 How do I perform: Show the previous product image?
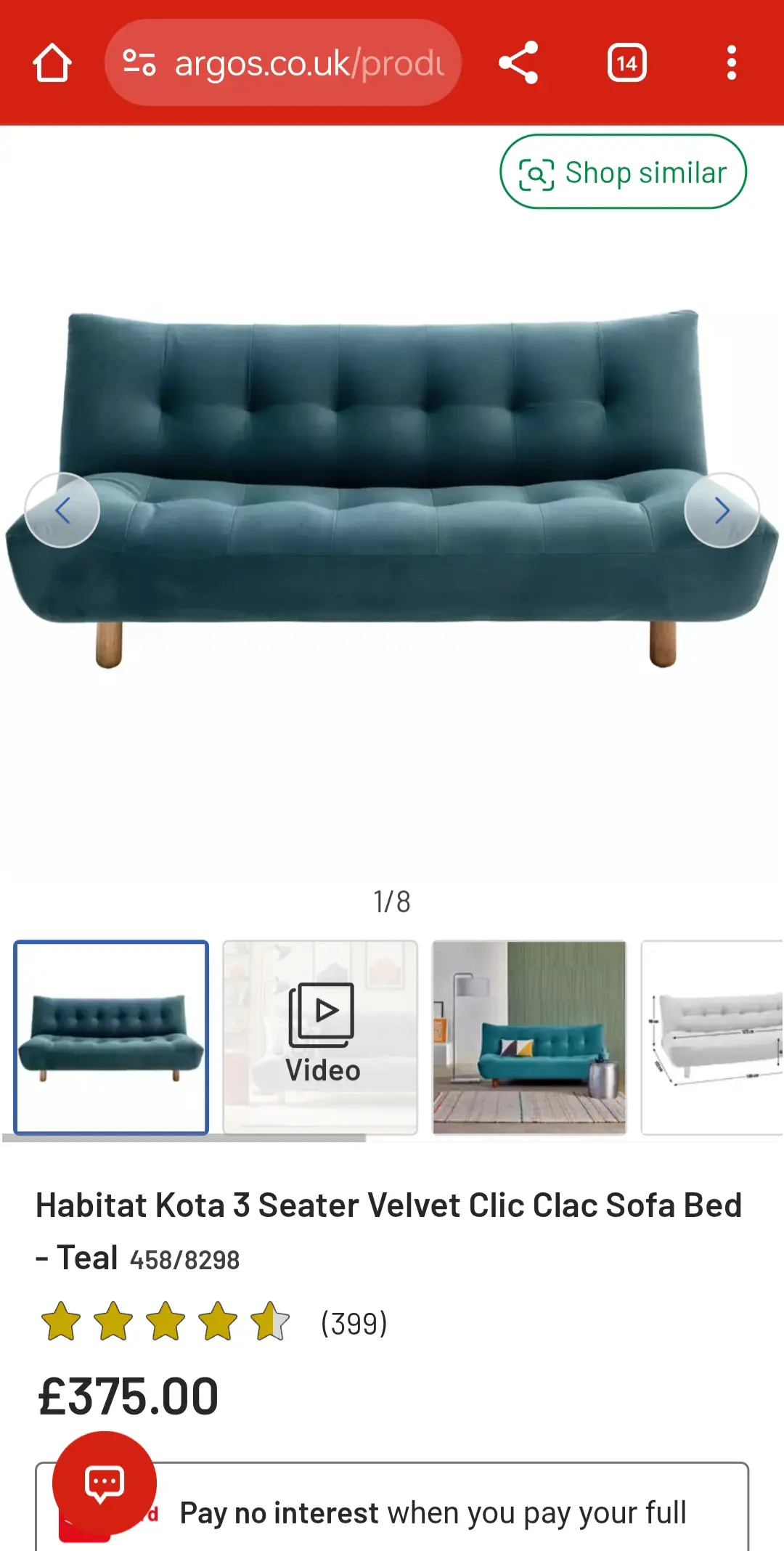pyautogui.click(x=62, y=510)
